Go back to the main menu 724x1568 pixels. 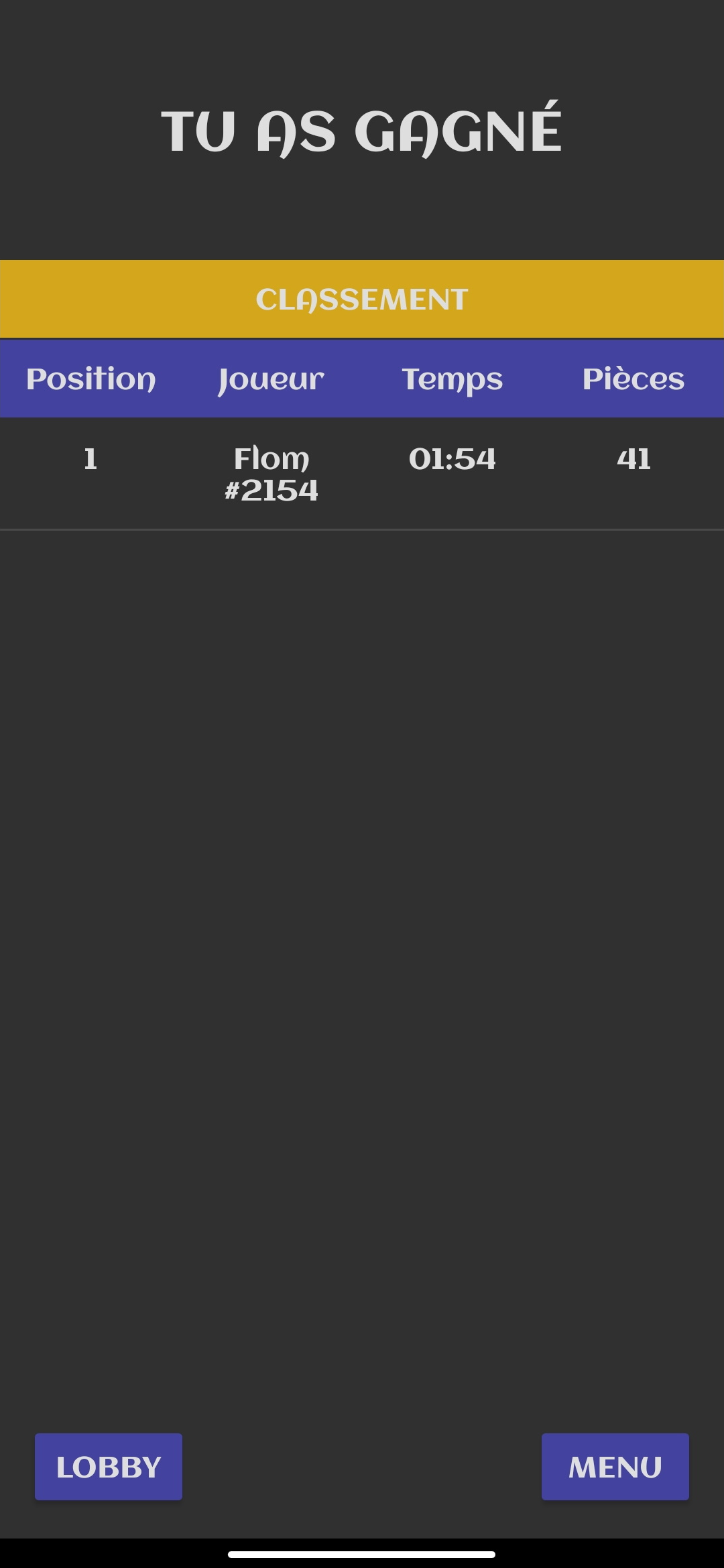click(x=615, y=1467)
